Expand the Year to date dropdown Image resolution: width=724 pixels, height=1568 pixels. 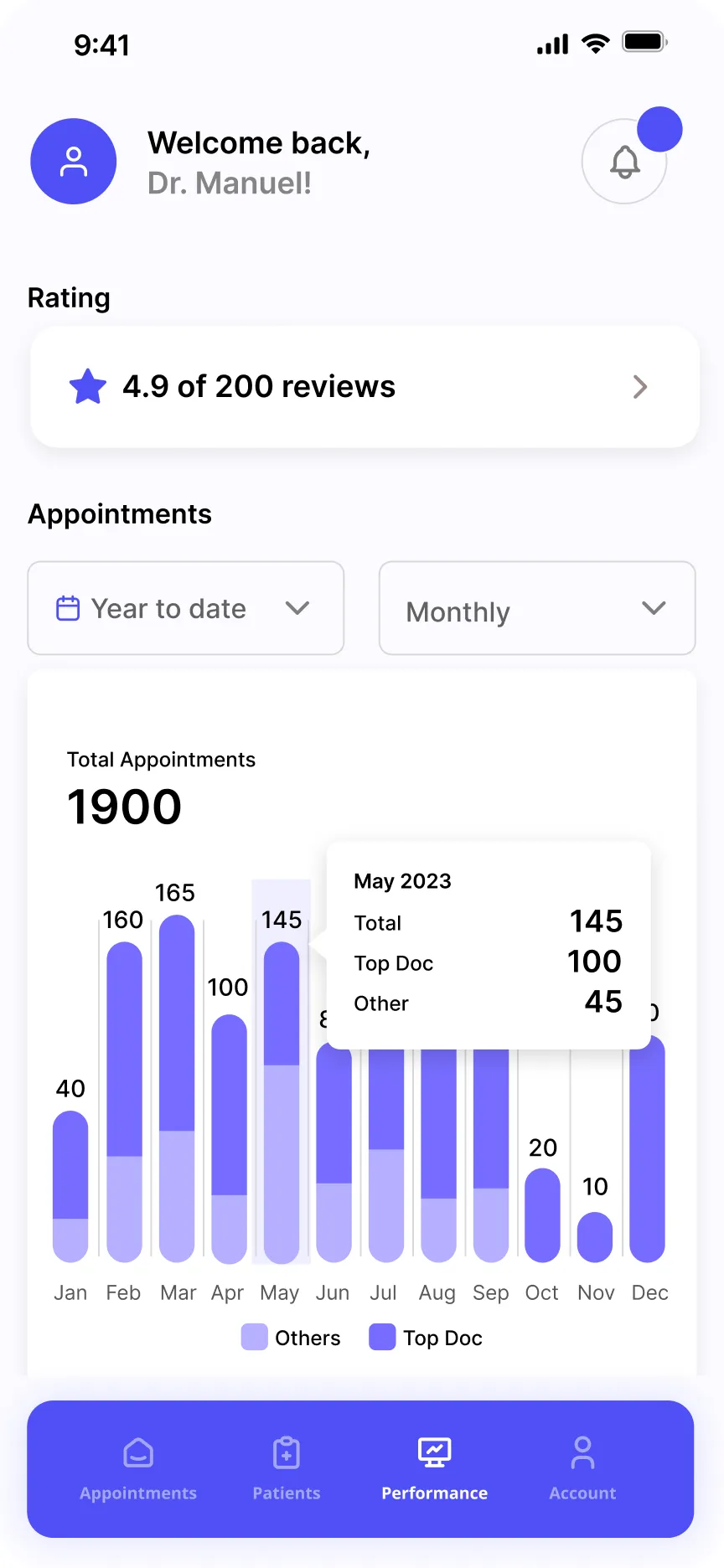tap(186, 608)
